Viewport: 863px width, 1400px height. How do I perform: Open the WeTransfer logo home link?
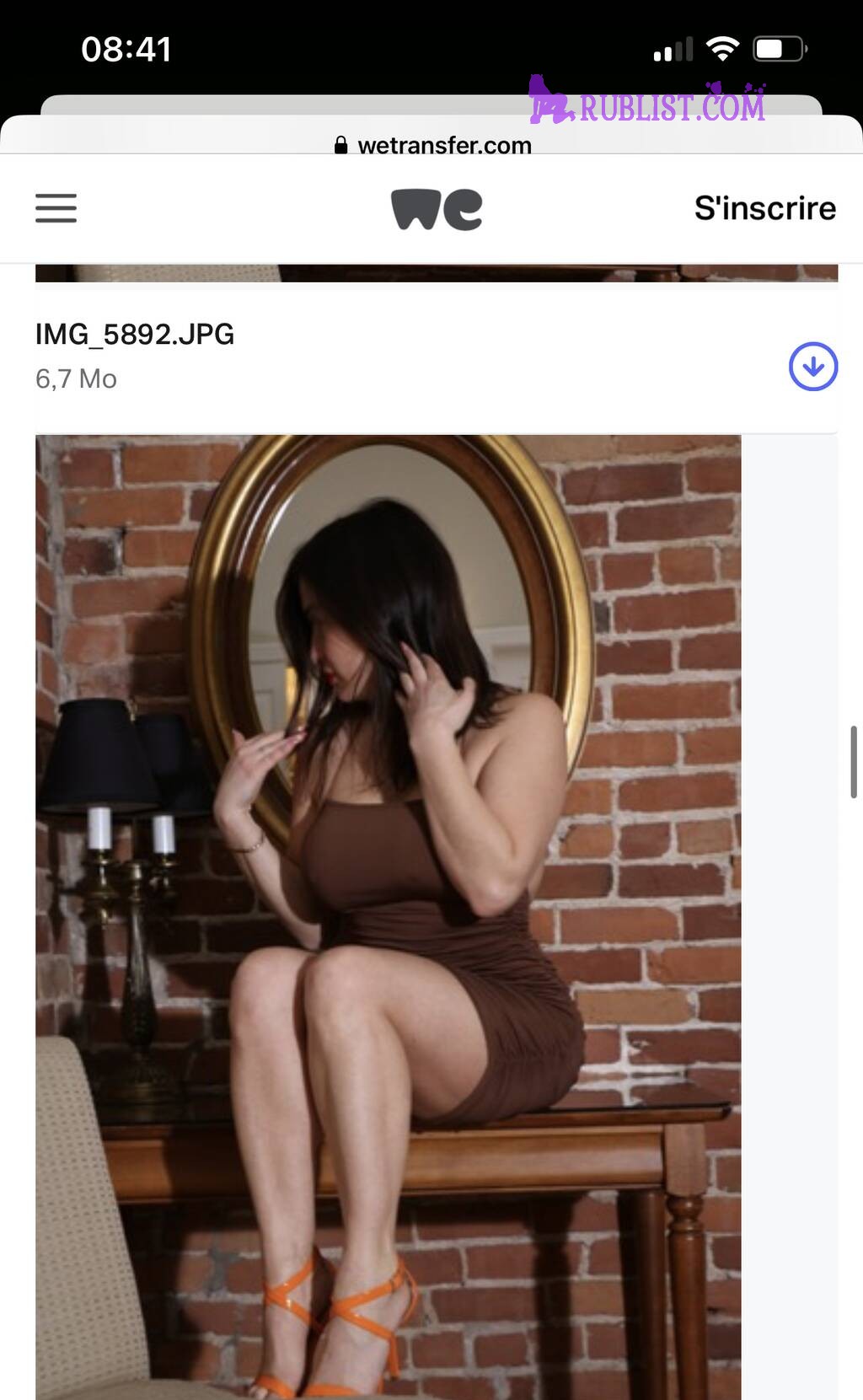437,209
